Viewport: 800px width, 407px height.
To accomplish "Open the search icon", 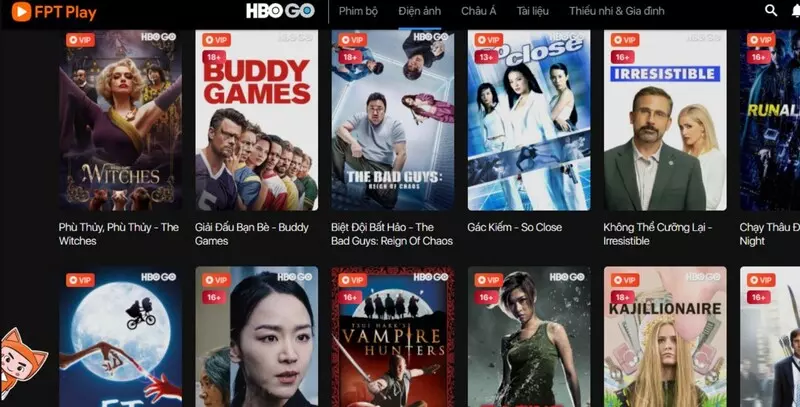I will pos(771,11).
